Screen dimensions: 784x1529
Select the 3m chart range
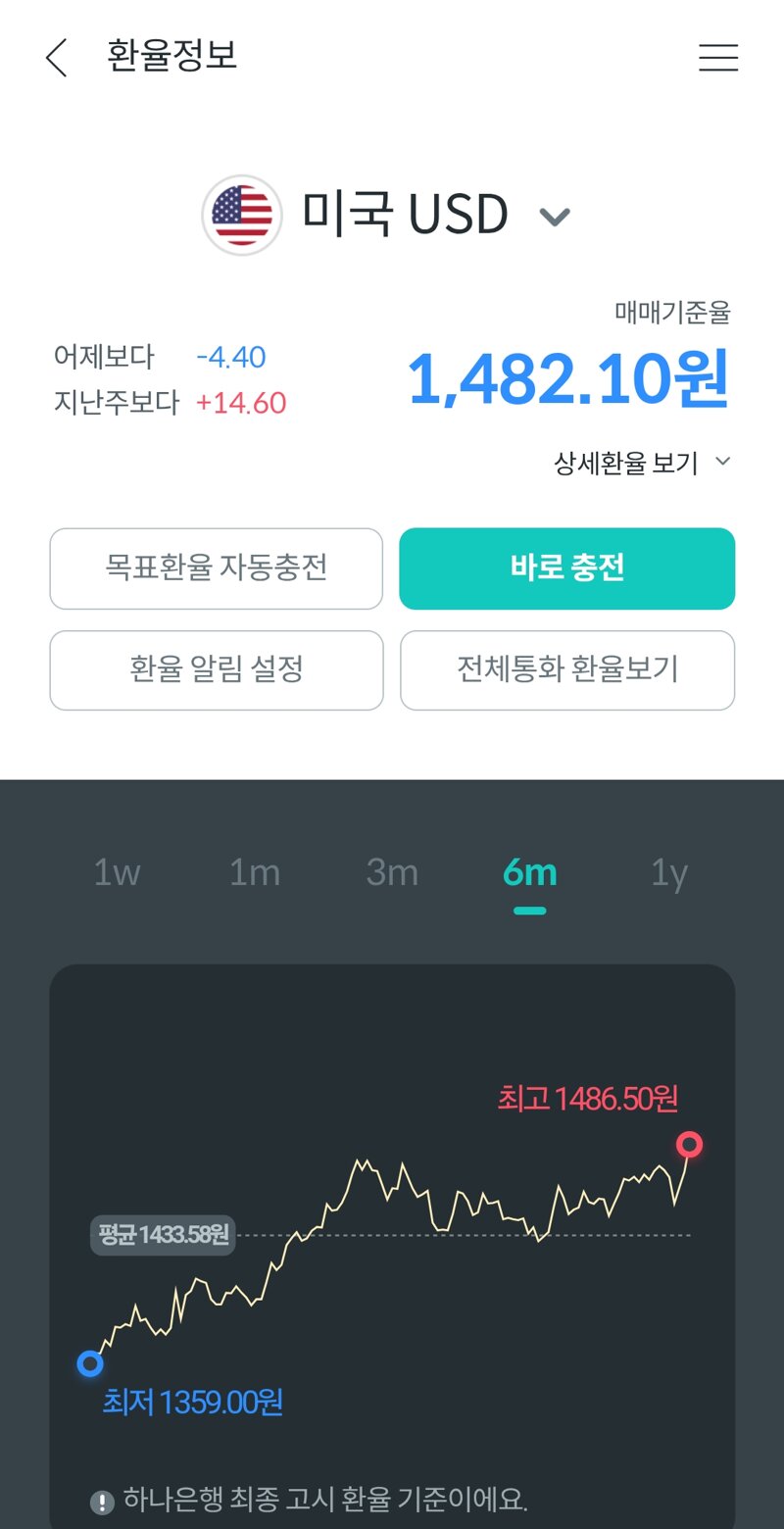tap(392, 872)
